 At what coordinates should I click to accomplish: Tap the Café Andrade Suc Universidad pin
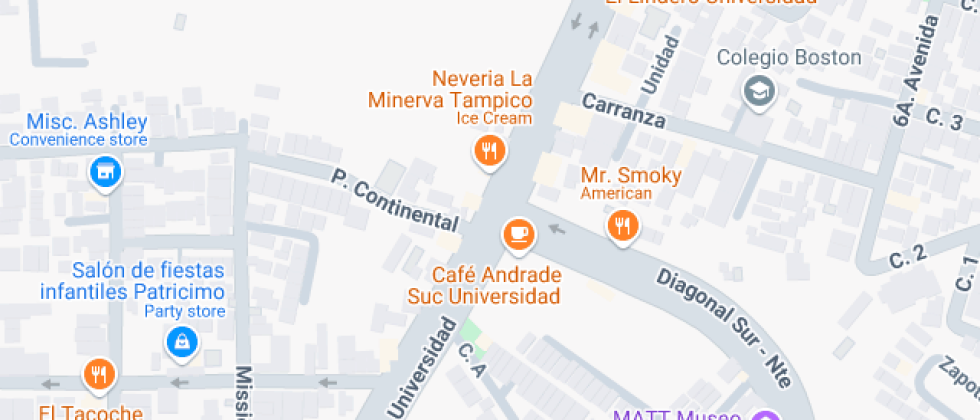(x=518, y=233)
